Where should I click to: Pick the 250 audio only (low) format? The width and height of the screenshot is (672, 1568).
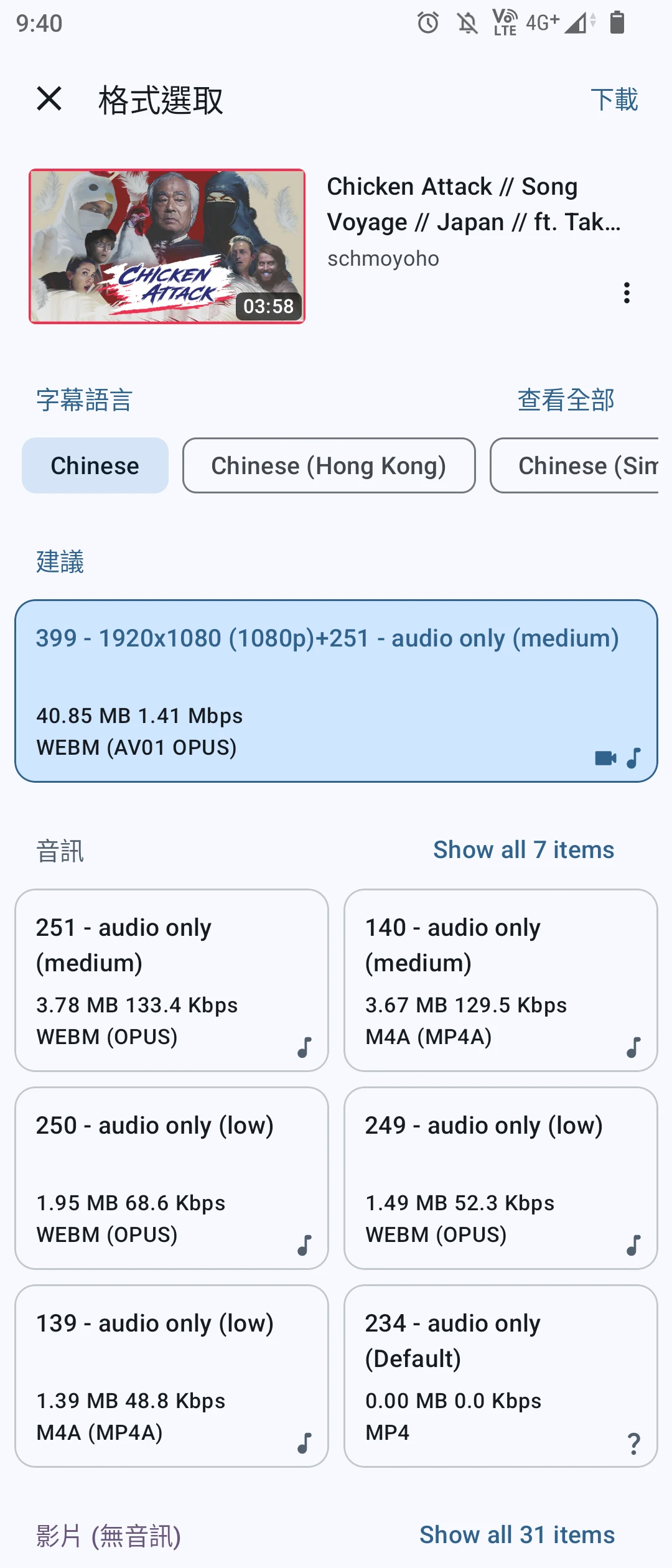point(172,1178)
